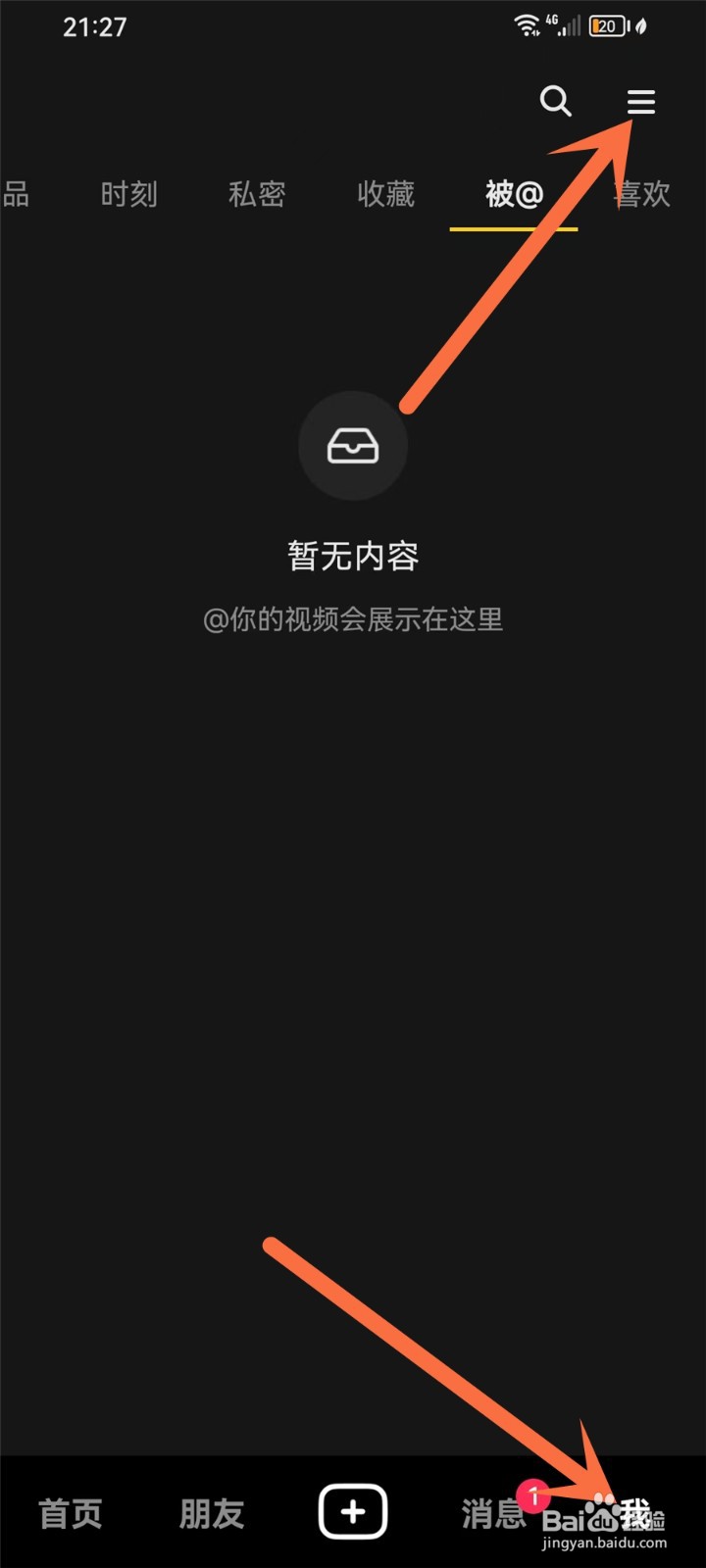
Task: Open the 私密 private videos tab
Action: (x=257, y=194)
